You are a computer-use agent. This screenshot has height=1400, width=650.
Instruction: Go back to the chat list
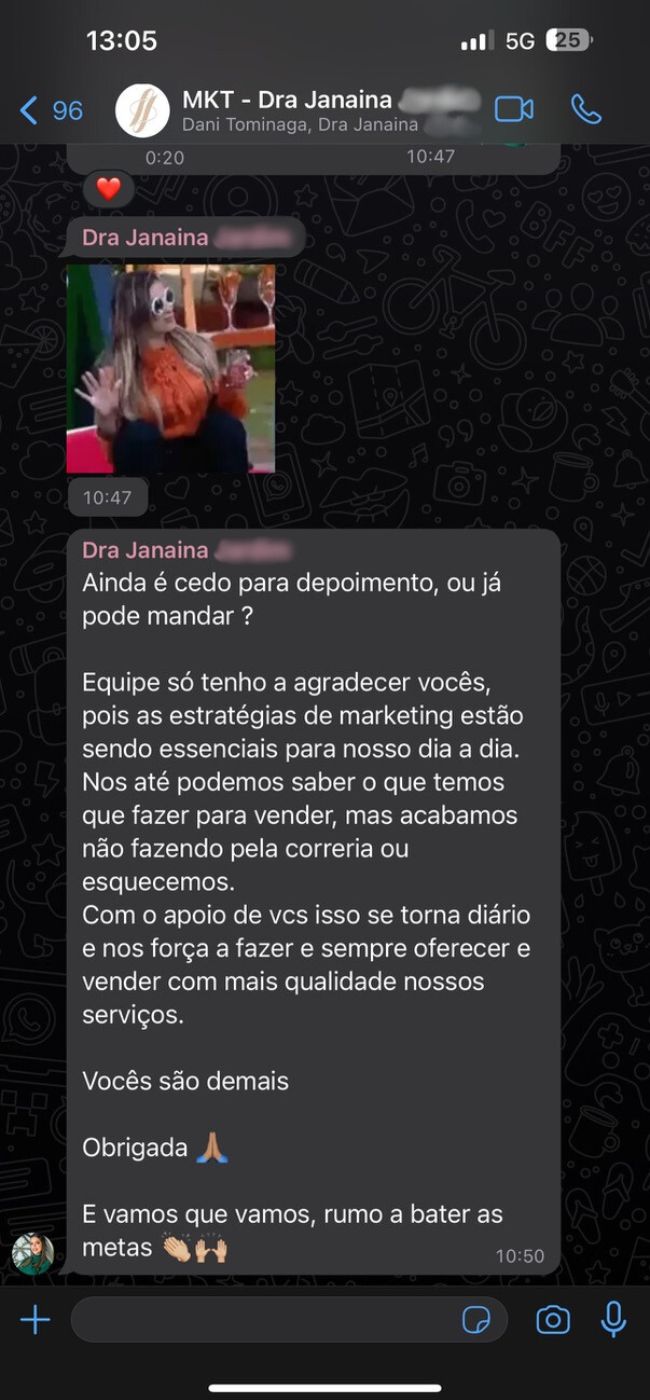point(50,110)
